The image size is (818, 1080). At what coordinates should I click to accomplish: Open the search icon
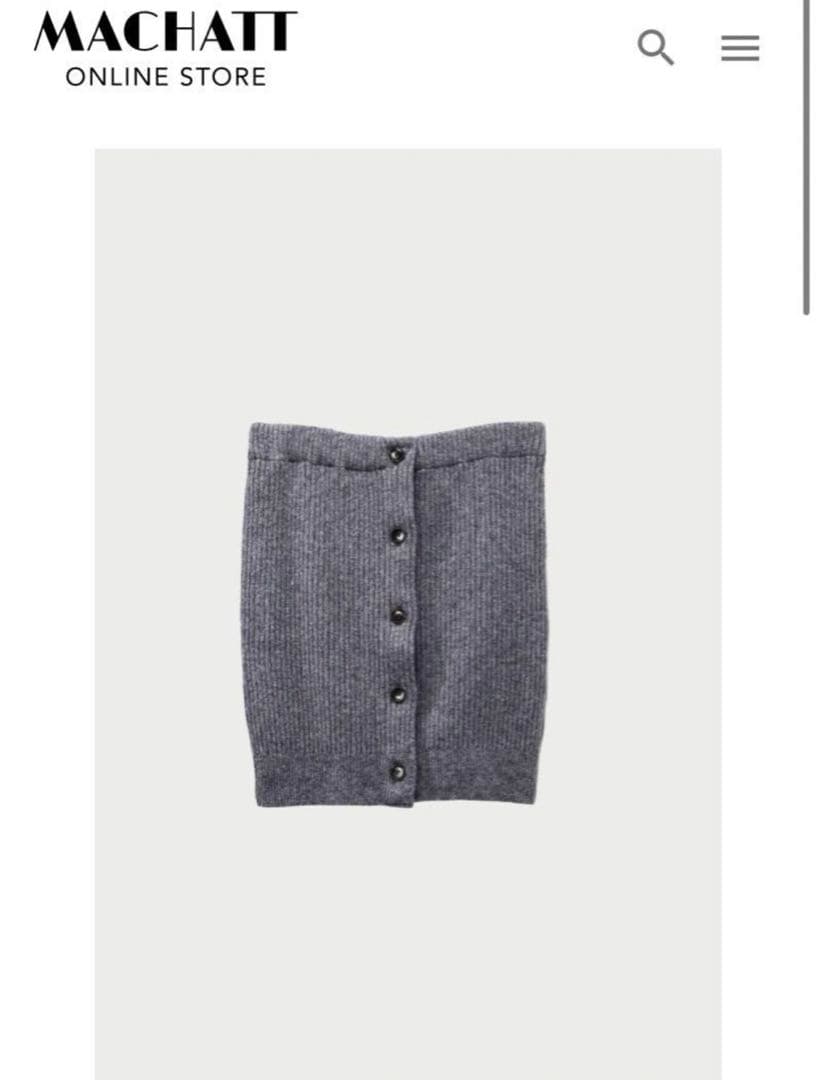tap(655, 47)
